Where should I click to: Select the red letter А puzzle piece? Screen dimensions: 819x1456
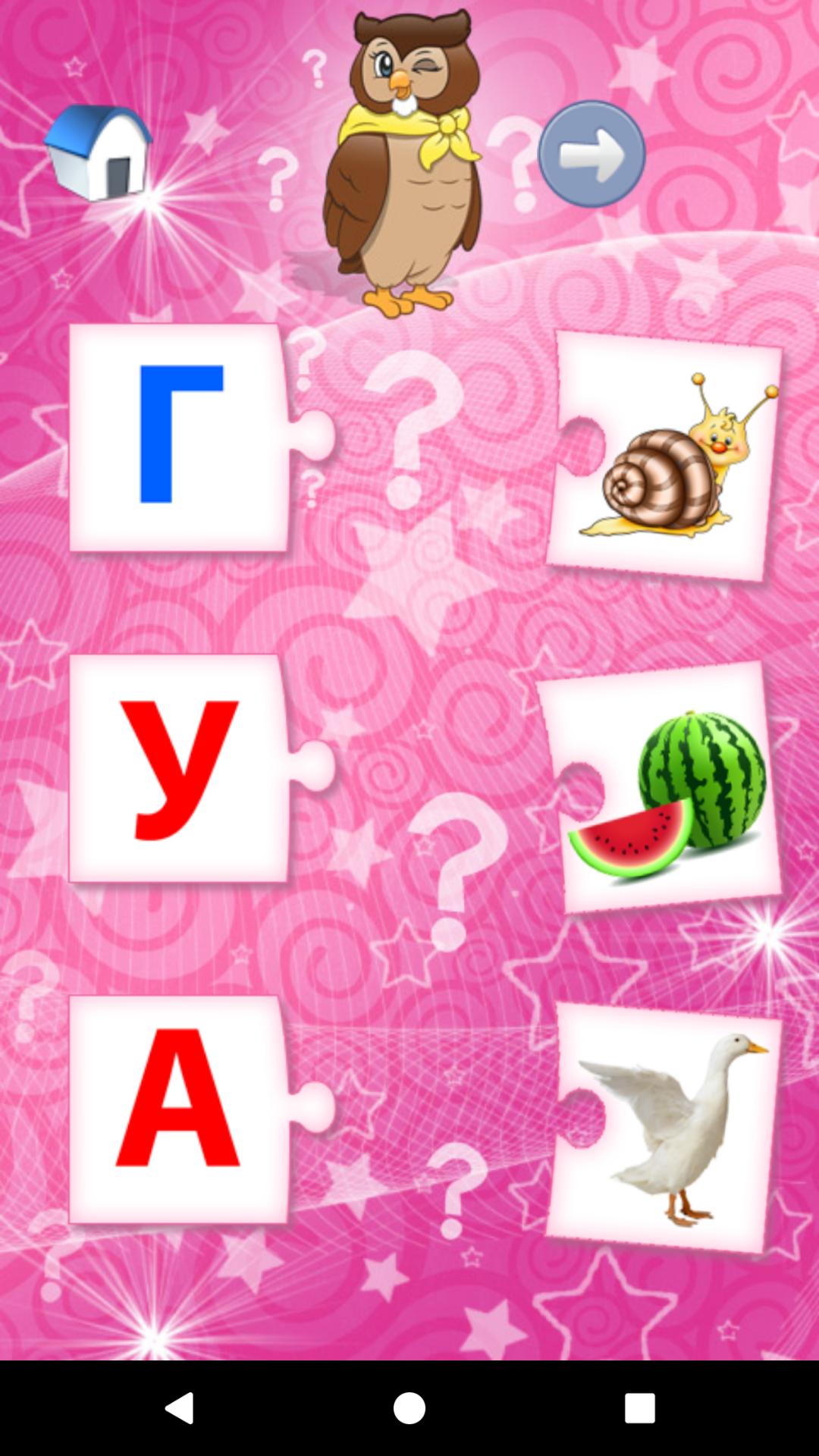tap(201, 1109)
